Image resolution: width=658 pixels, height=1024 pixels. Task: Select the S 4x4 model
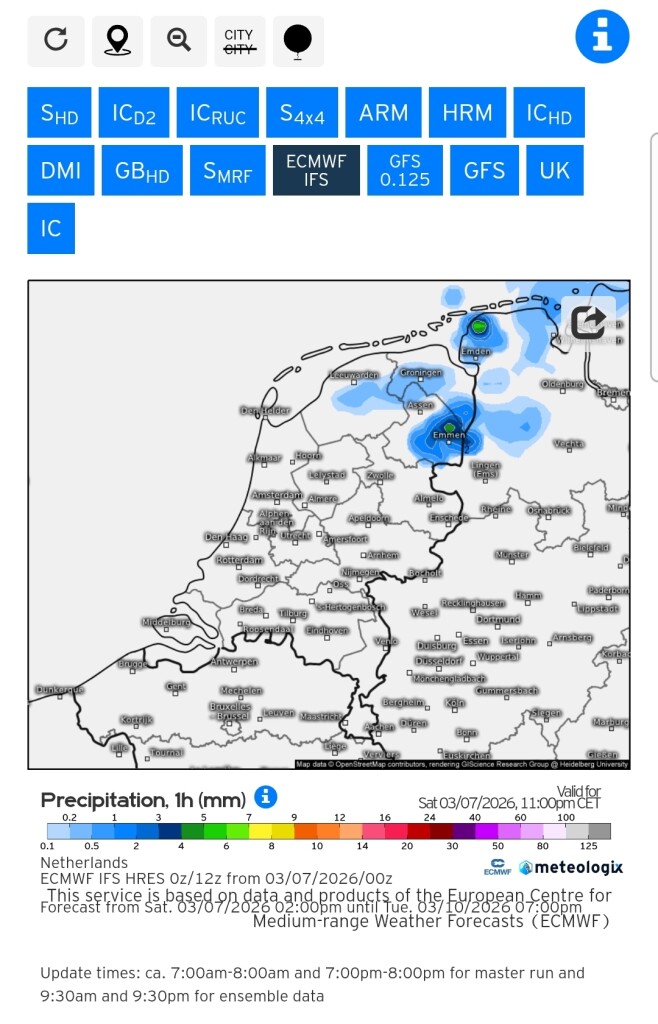tap(302, 113)
